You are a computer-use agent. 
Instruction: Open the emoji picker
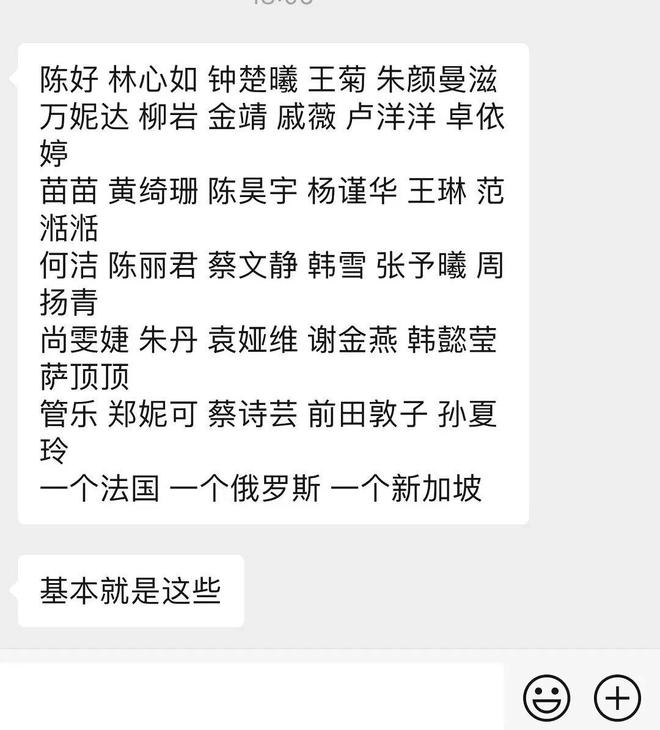pos(546,697)
